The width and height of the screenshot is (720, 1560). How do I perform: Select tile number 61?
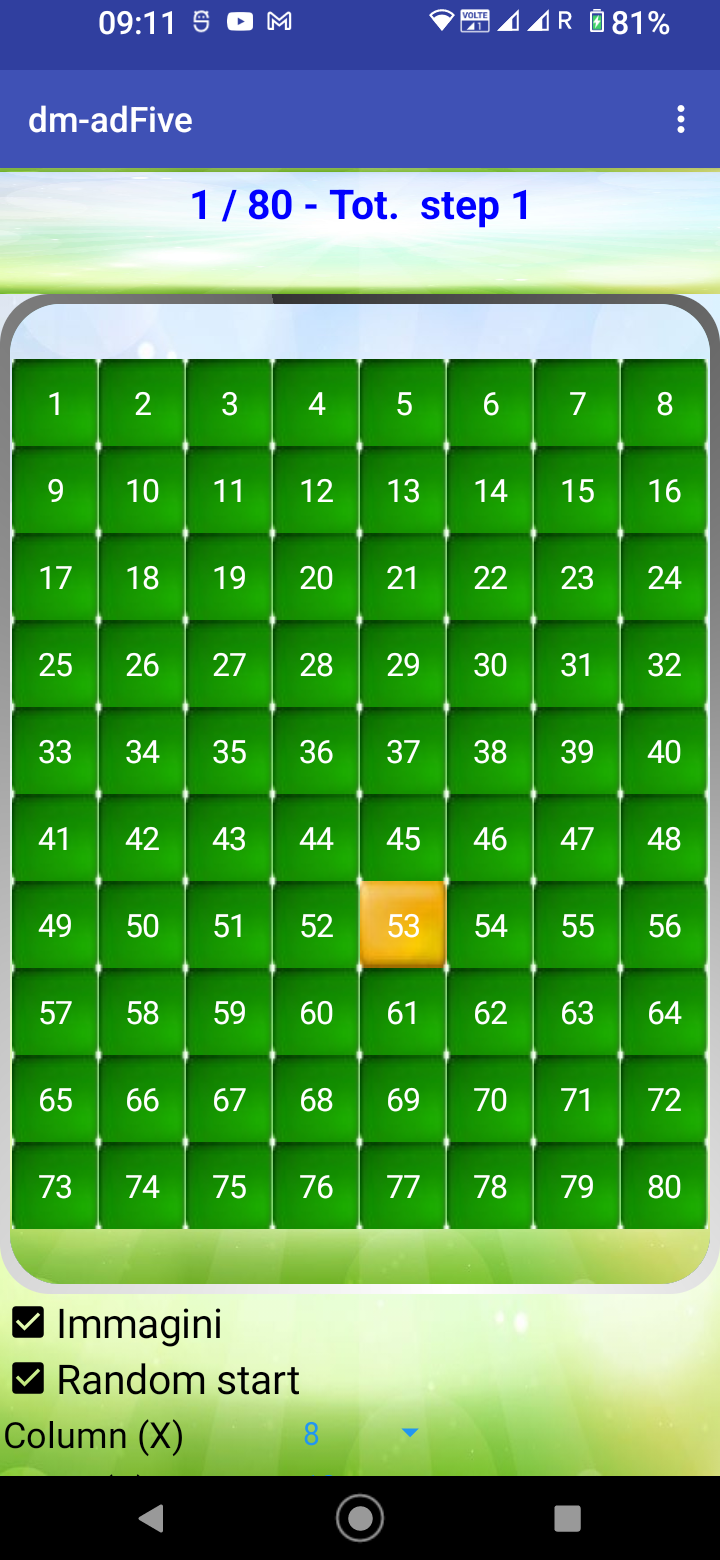click(403, 1013)
